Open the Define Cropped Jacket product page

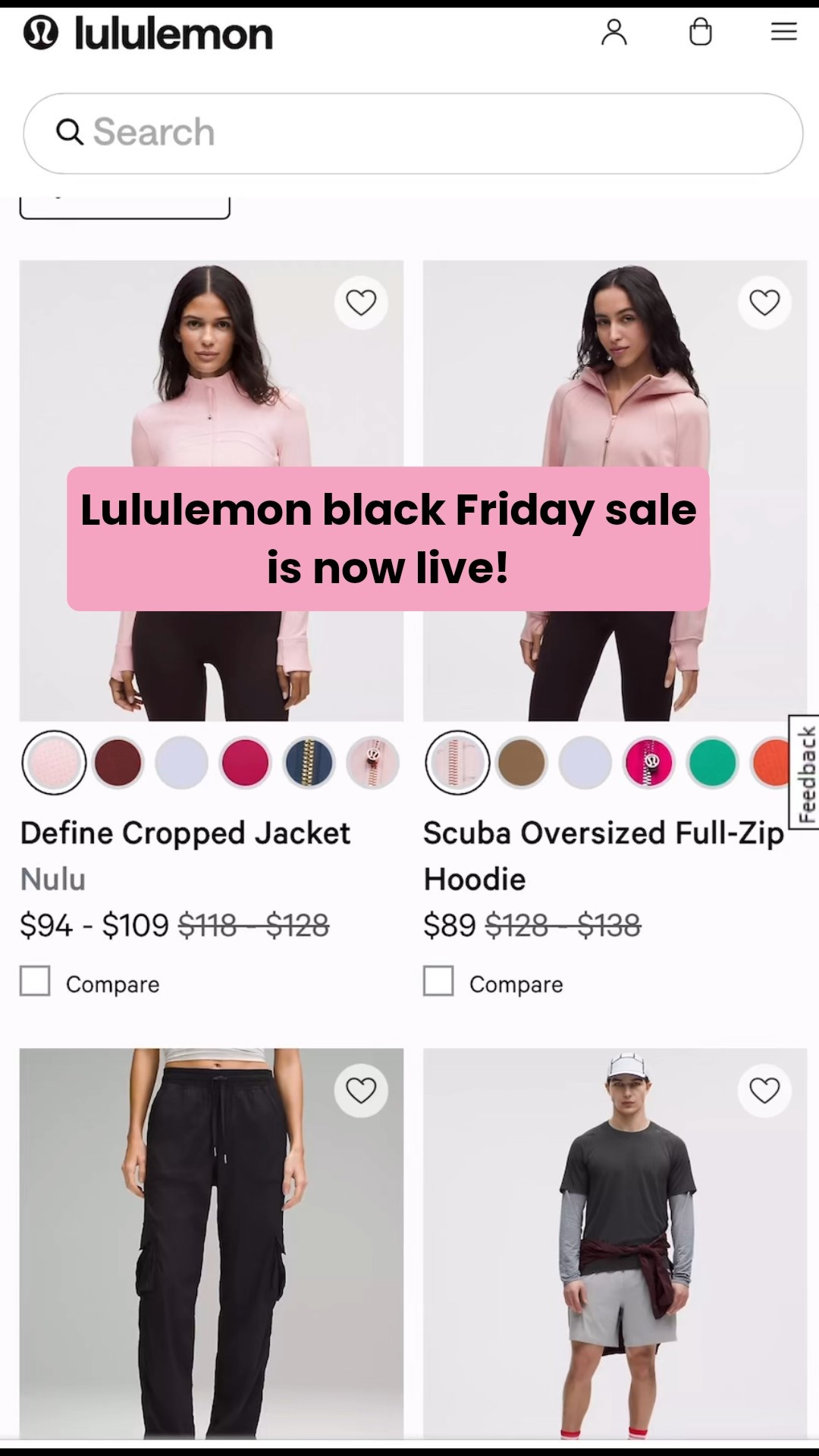coord(185,832)
